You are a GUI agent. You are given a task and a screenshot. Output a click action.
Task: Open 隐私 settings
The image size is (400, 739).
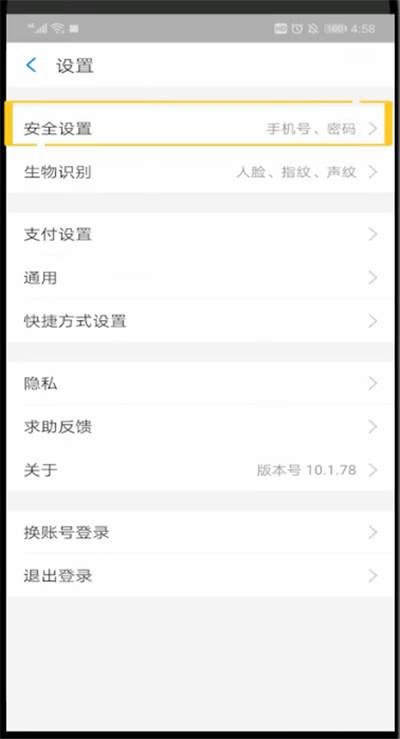point(200,384)
